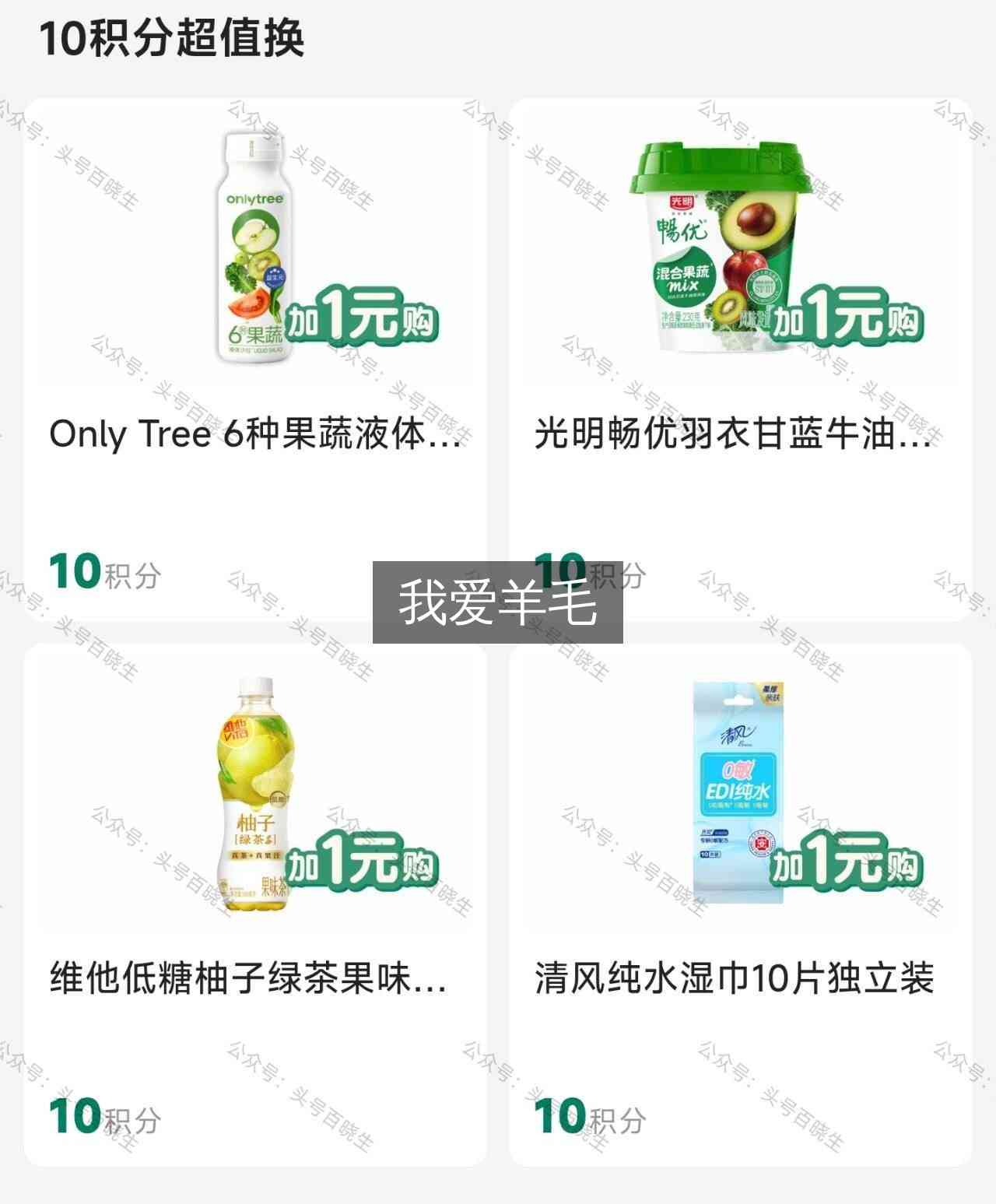Open the 光明畅优羽衣甘蓝 yogurt card
Screen dimensions: 996x1204
(x=741, y=360)
